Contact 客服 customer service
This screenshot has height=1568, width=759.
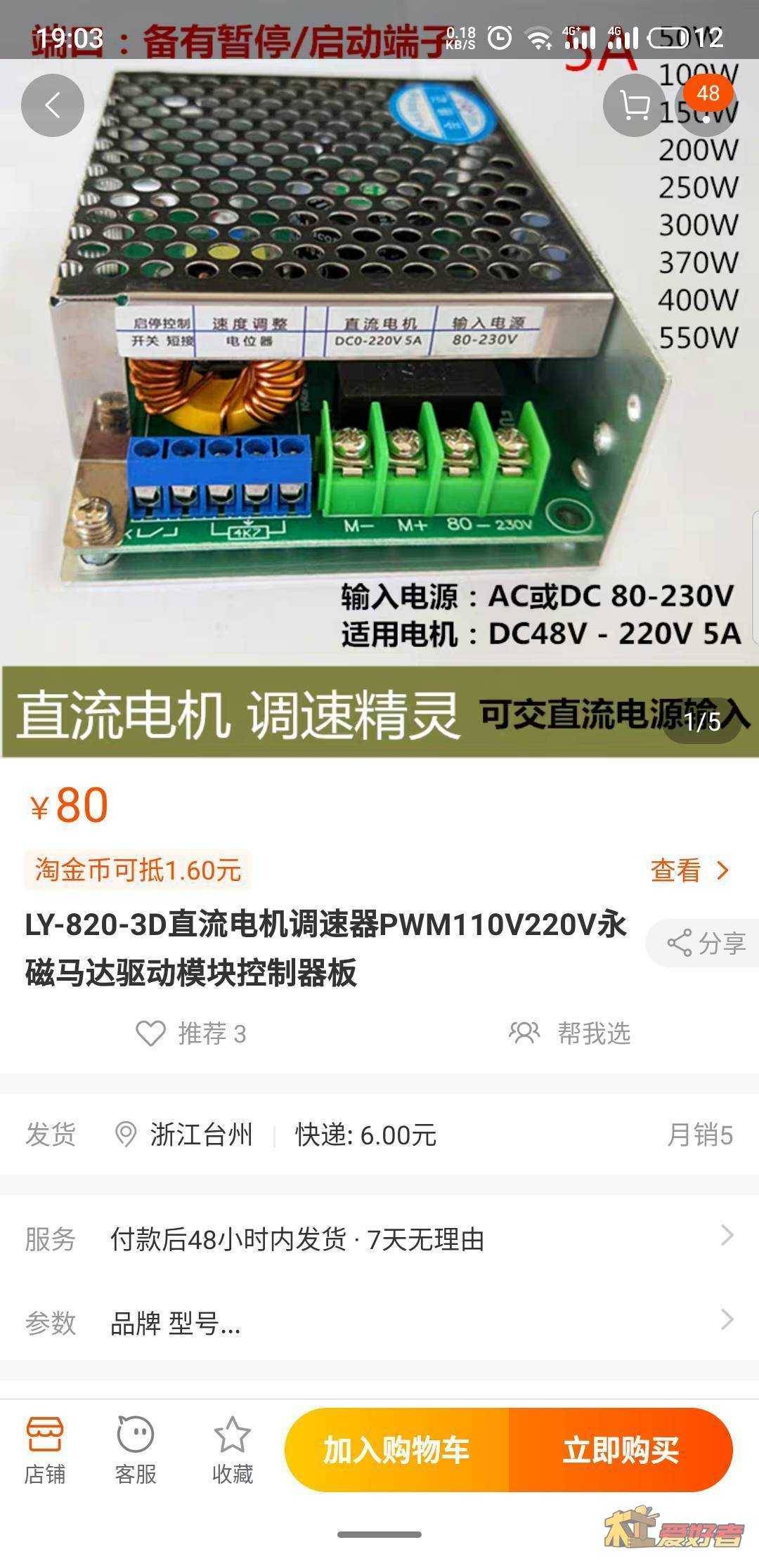coord(136,1450)
